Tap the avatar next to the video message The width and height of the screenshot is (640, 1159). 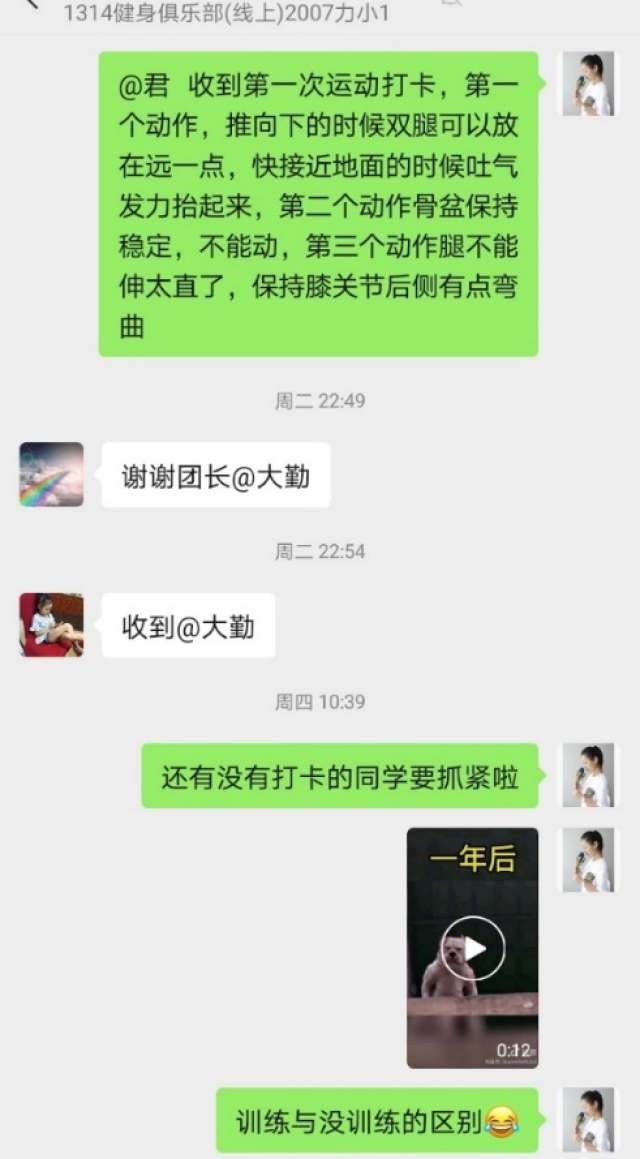(588, 860)
